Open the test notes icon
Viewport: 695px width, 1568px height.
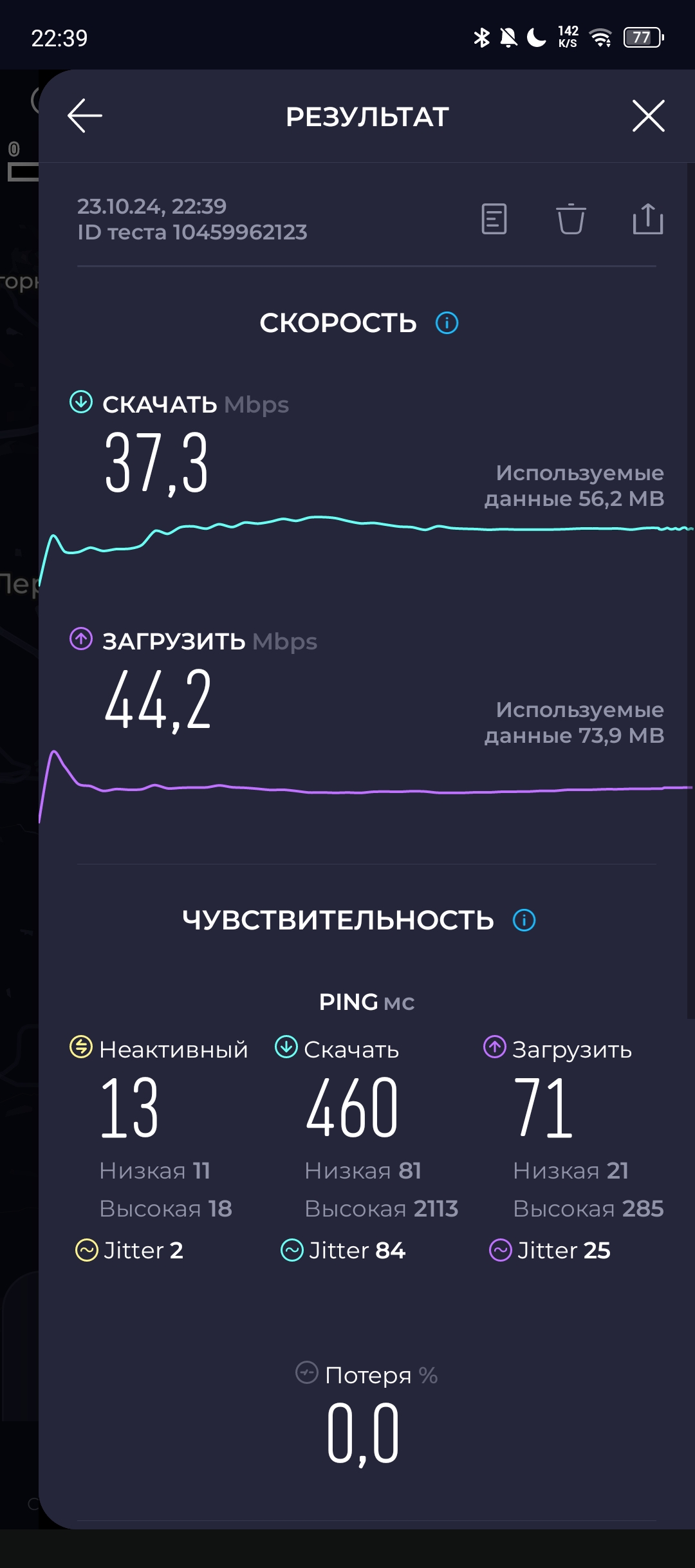[x=494, y=219]
